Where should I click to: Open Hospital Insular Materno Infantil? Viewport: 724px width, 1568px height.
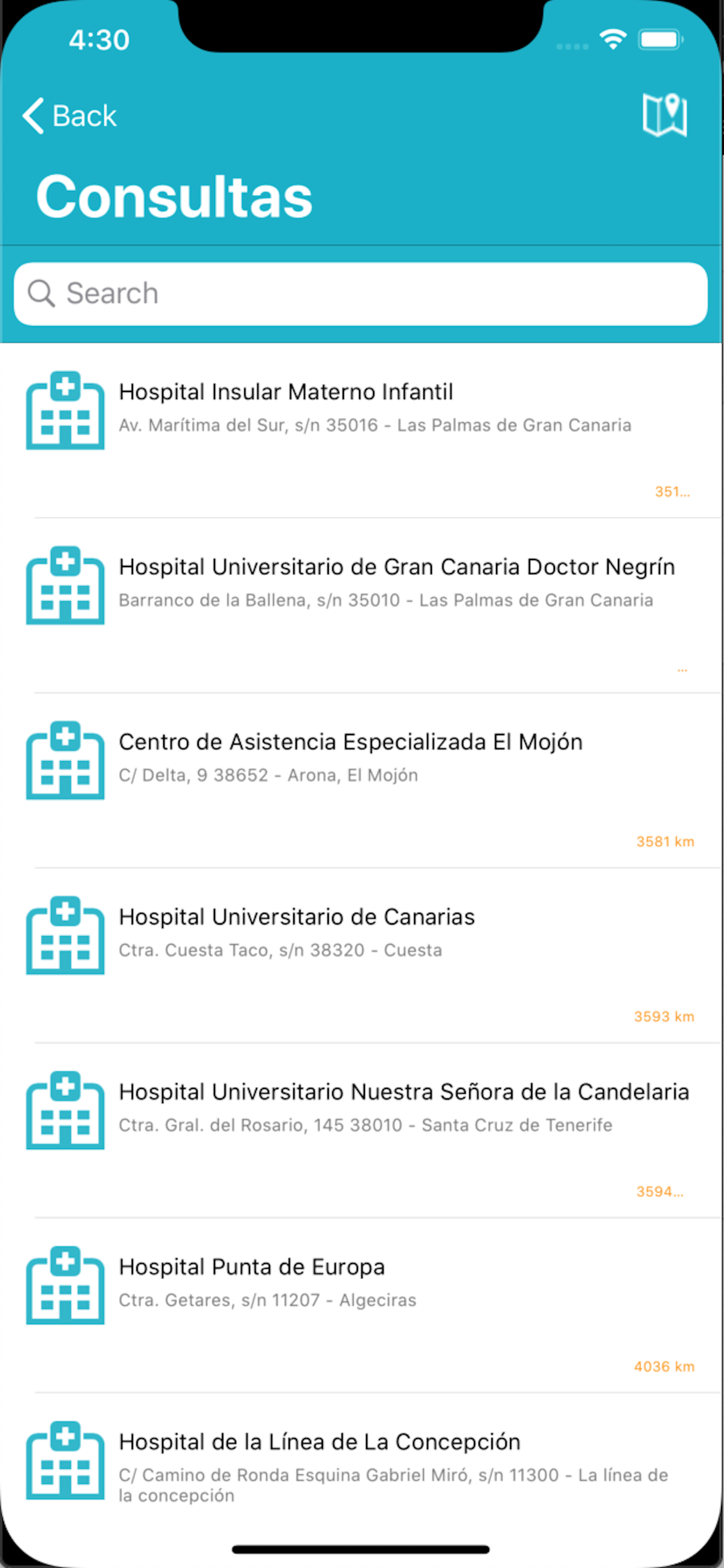click(x=362, y=430)
